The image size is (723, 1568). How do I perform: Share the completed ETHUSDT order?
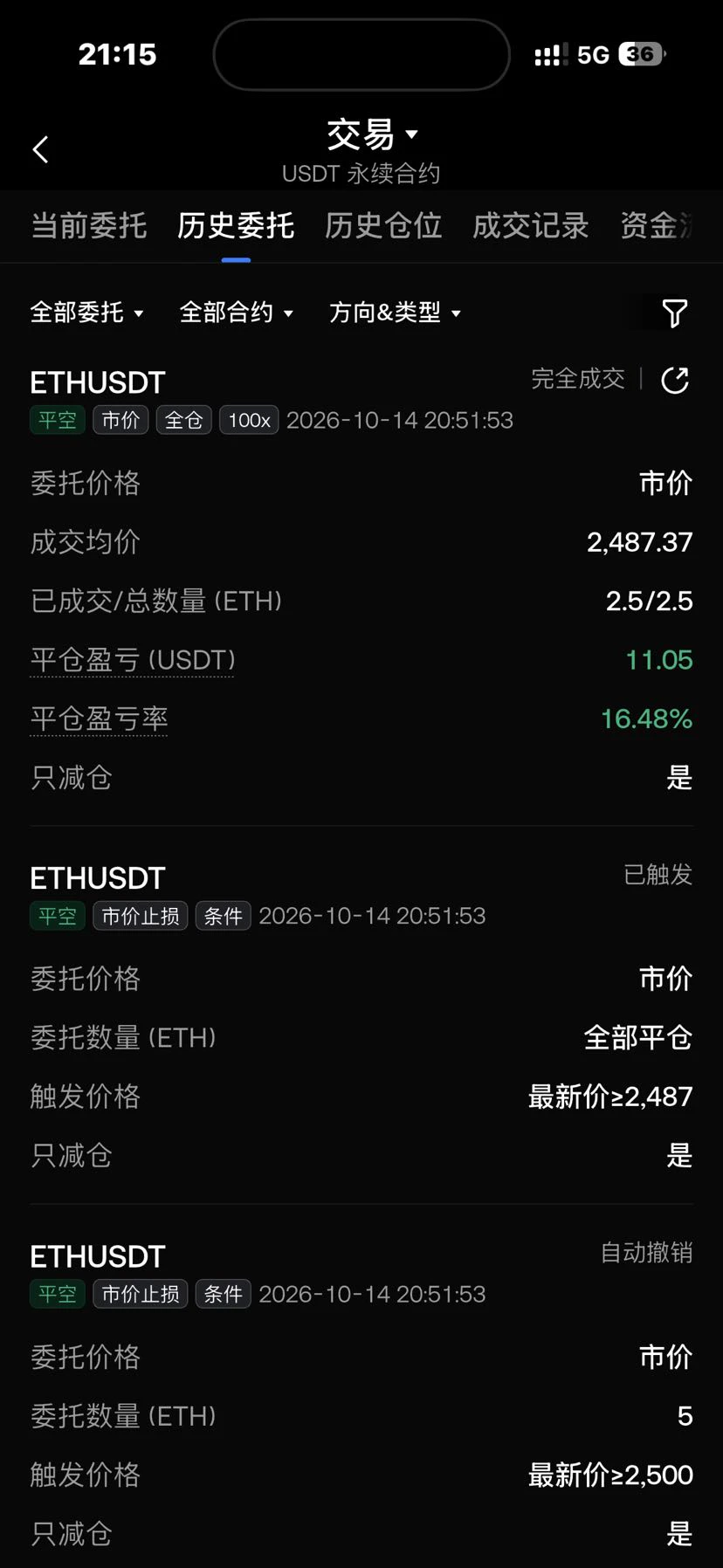675,380
